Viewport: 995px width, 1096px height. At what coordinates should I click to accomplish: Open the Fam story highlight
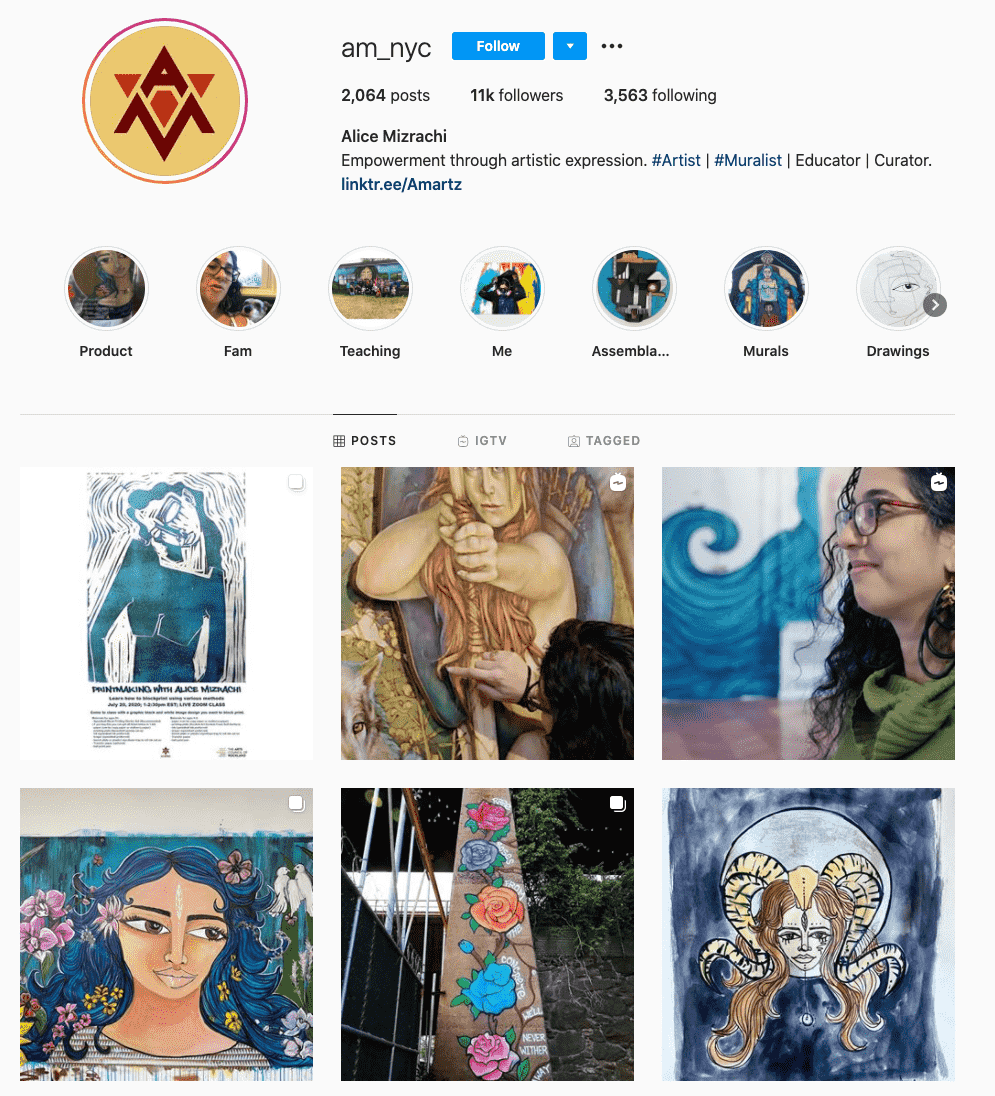pos(238,290)
